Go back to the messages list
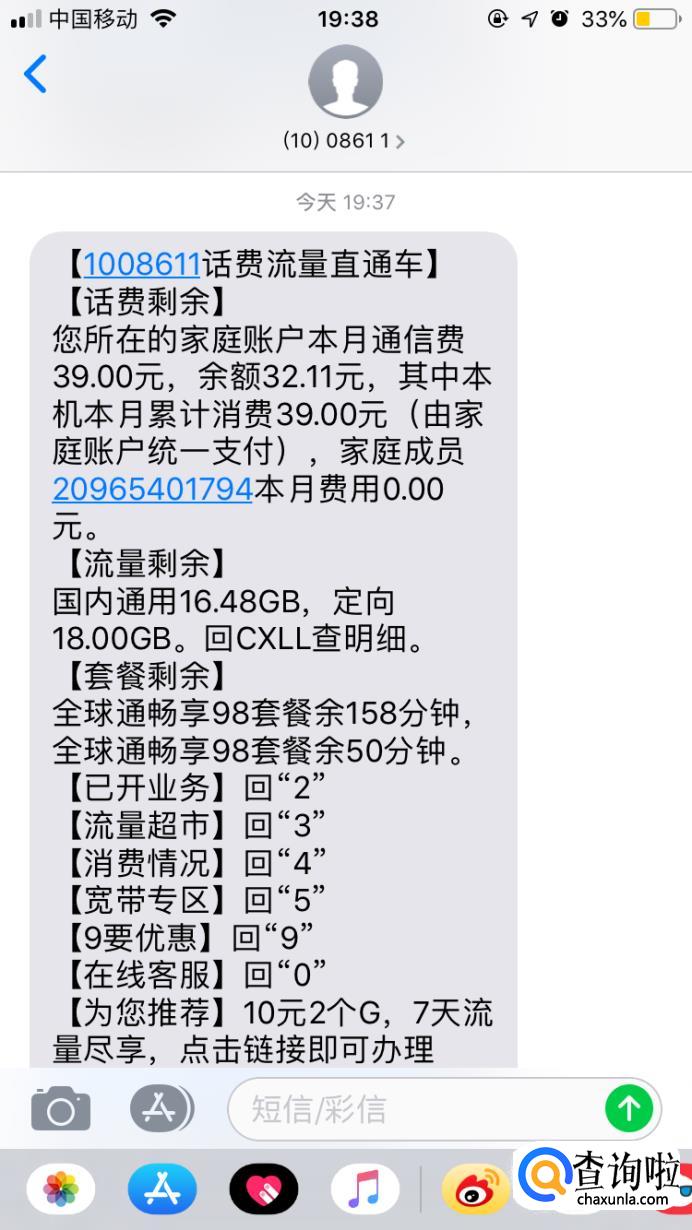 tap(35, 75)
